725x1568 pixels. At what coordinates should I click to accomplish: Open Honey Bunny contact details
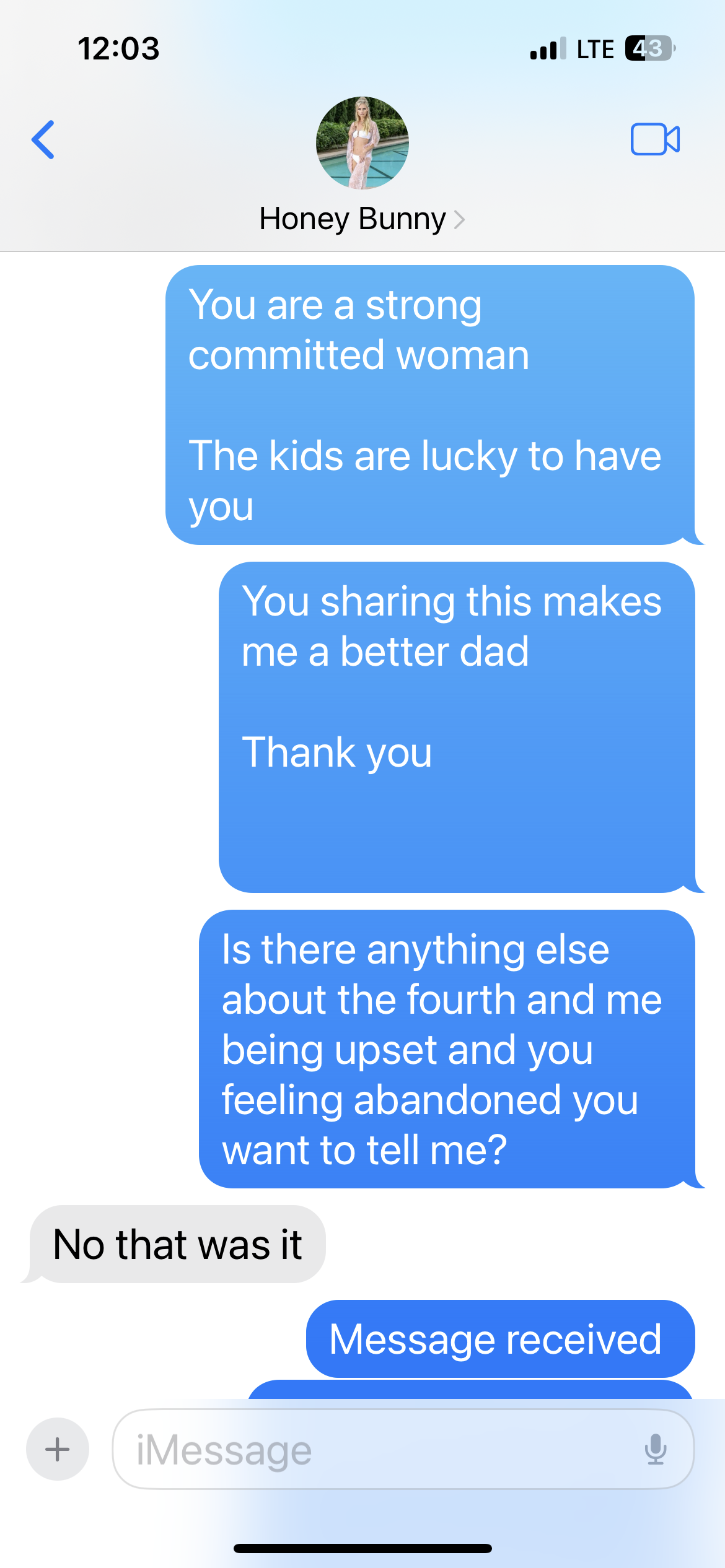click(361, 219)
